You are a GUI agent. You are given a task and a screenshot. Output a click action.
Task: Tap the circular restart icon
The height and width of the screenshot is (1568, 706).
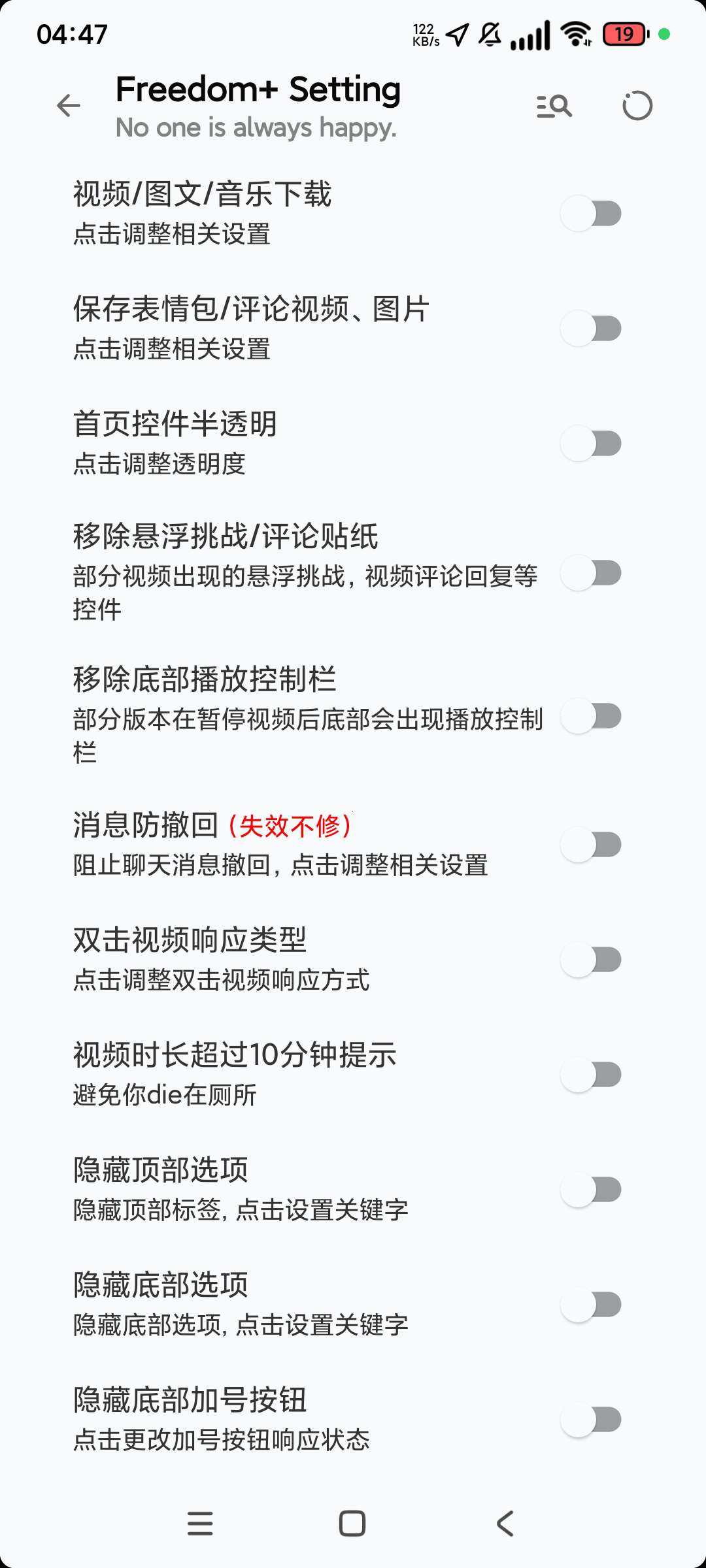tap(637, 106)
